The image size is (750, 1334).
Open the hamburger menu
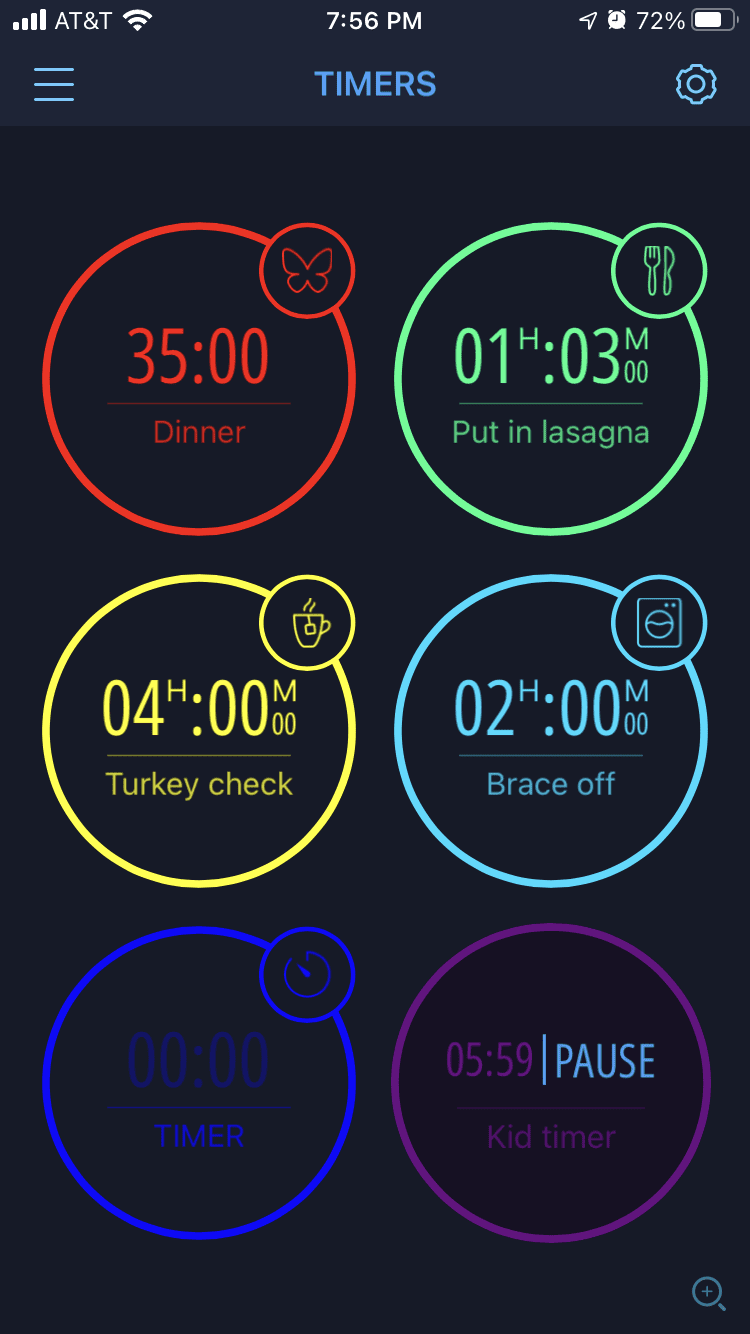point(54,84)
